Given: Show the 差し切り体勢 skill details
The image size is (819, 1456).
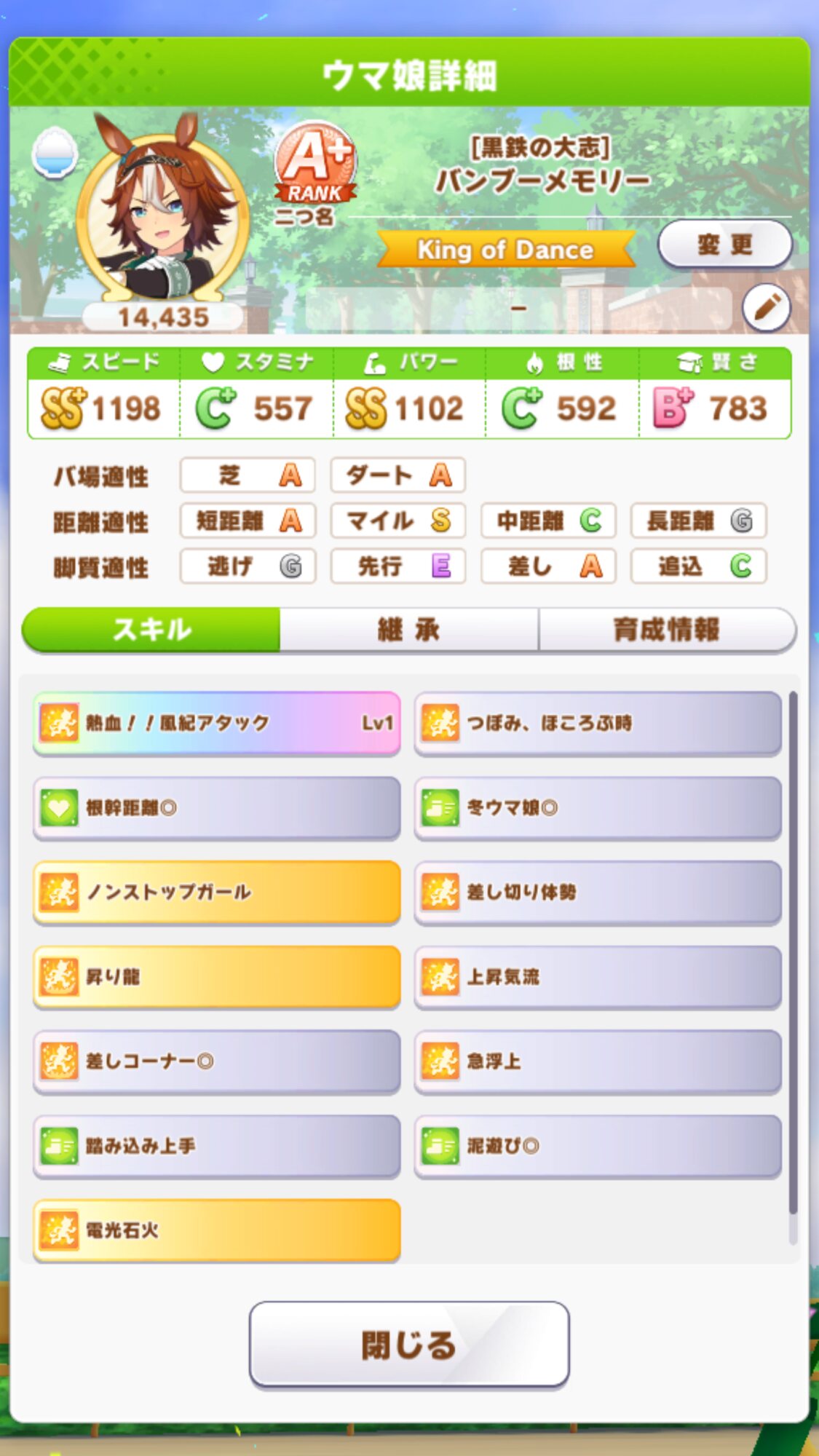Looking at the screenshot, I should [x=597, y=892].
